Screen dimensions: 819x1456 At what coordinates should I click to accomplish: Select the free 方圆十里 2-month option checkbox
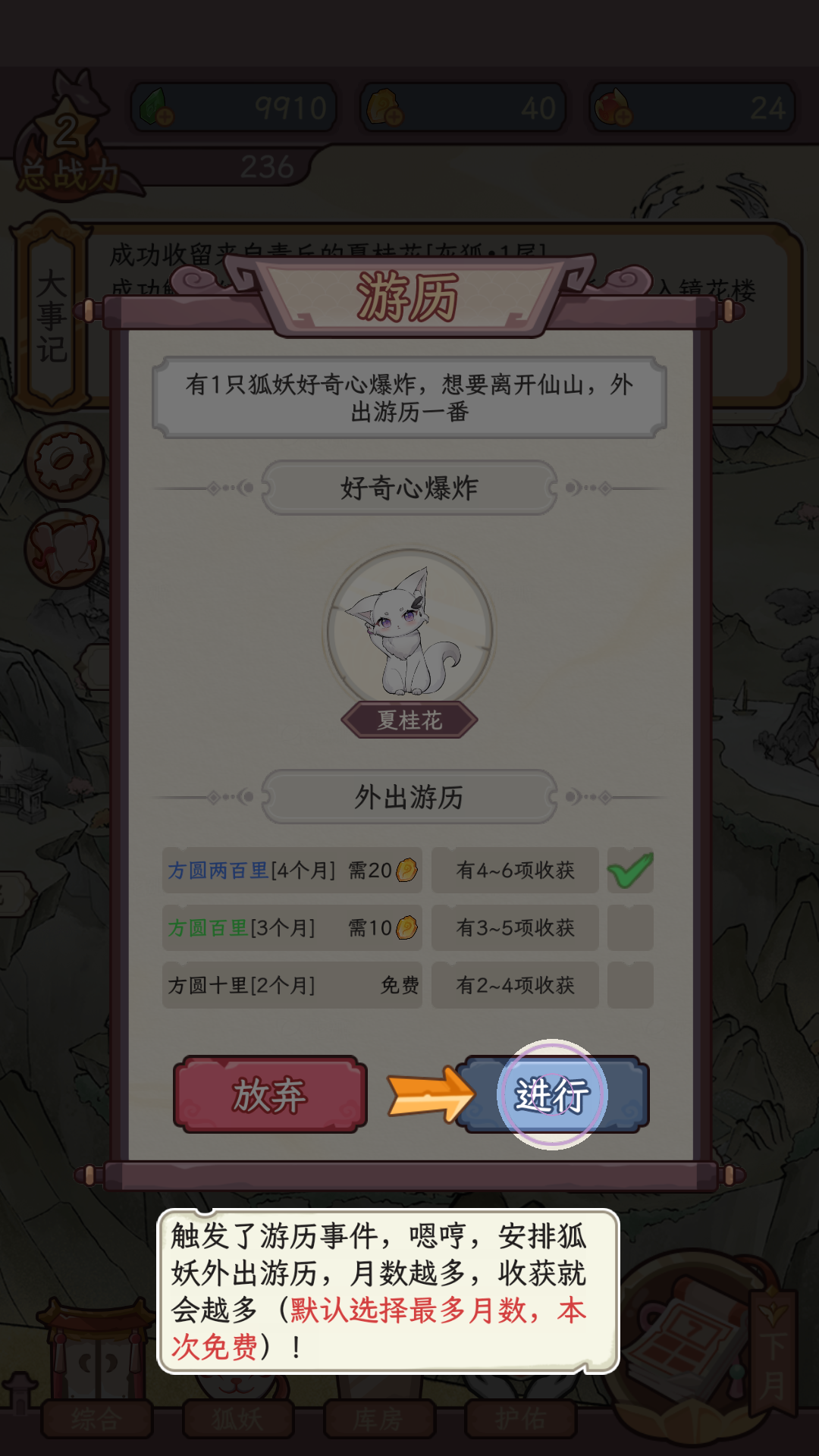(x=630, y=985)
